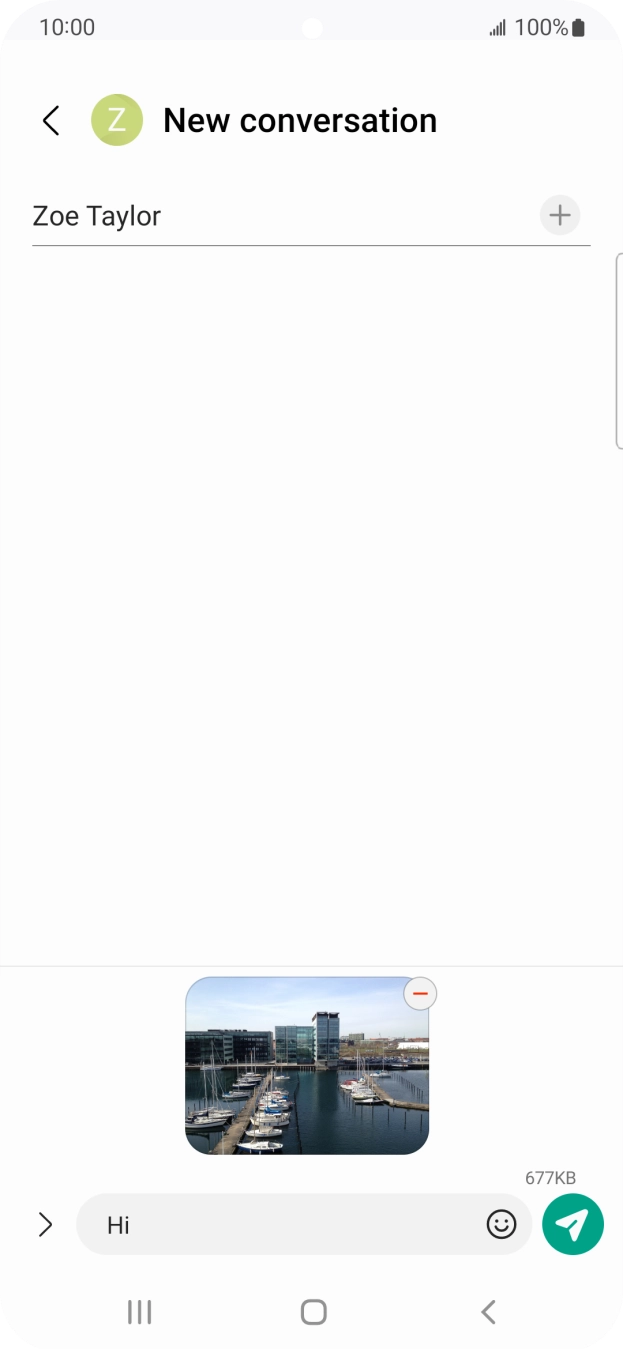Expand attachment options with the chevron
Image resolution: width=623 pixels, height=1349 pixels.
pos(45,1224)
